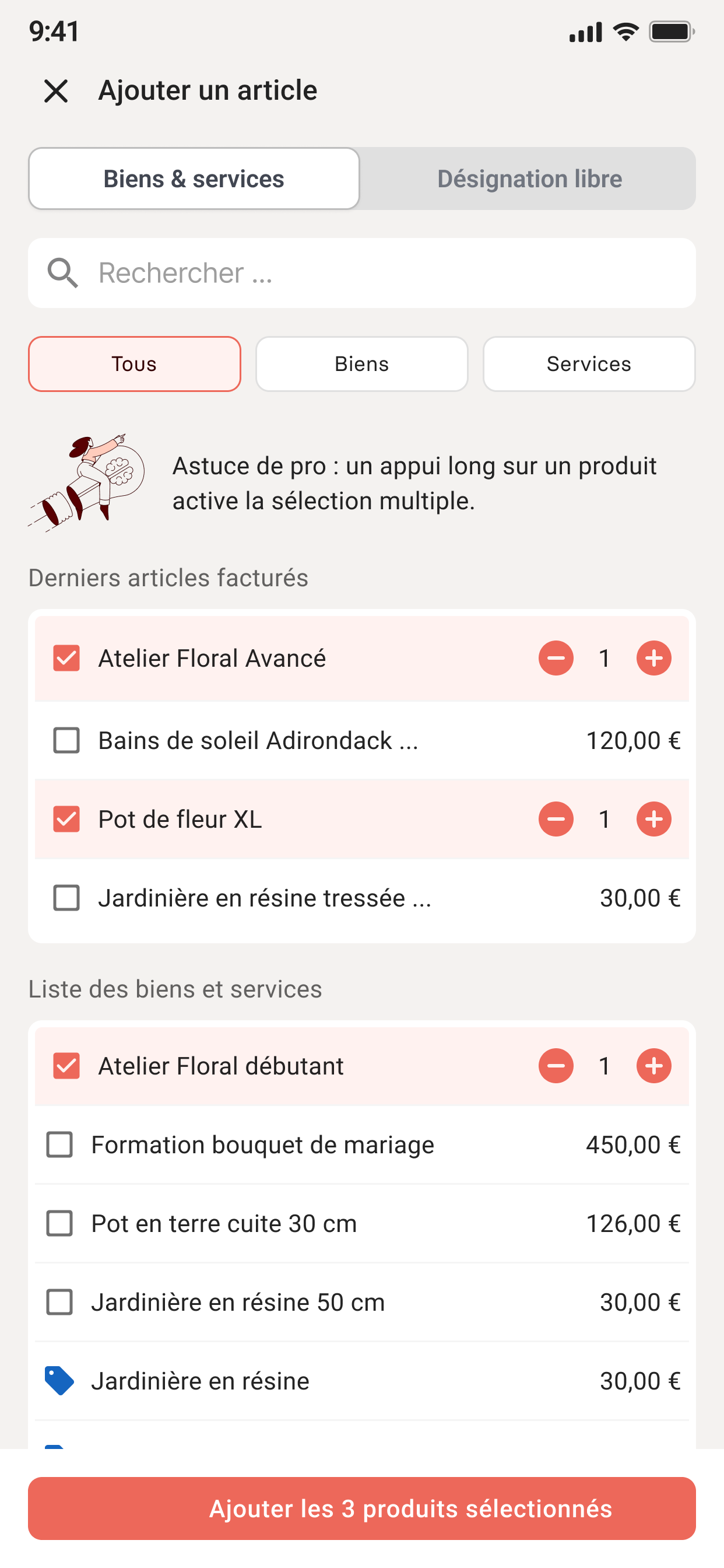Uncheck Pot de fleur XL
Image resolution: width=724 pixels, height=1568 pixels.
tap(66, 818)
